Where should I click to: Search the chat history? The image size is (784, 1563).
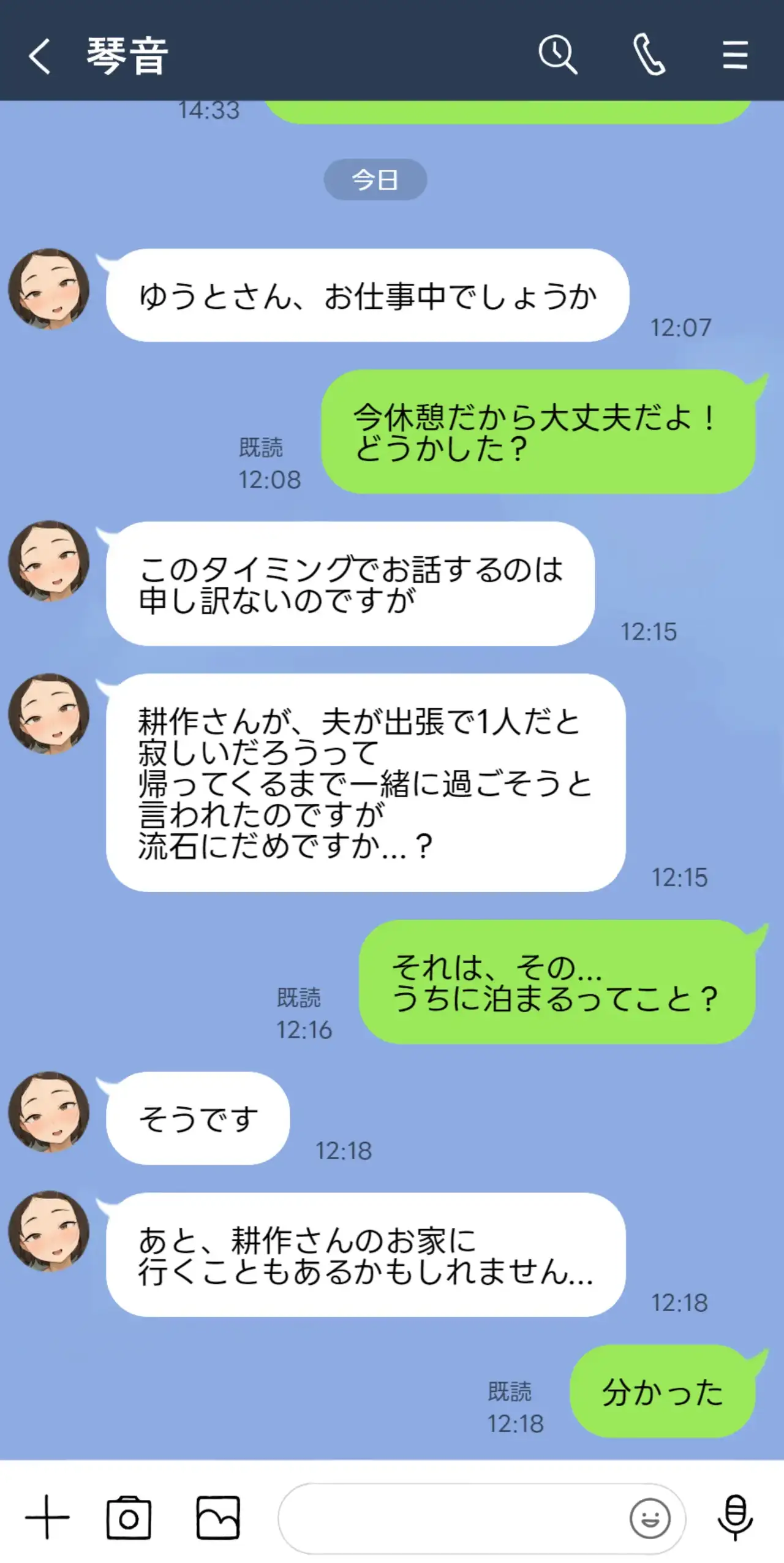click(557, 55)
